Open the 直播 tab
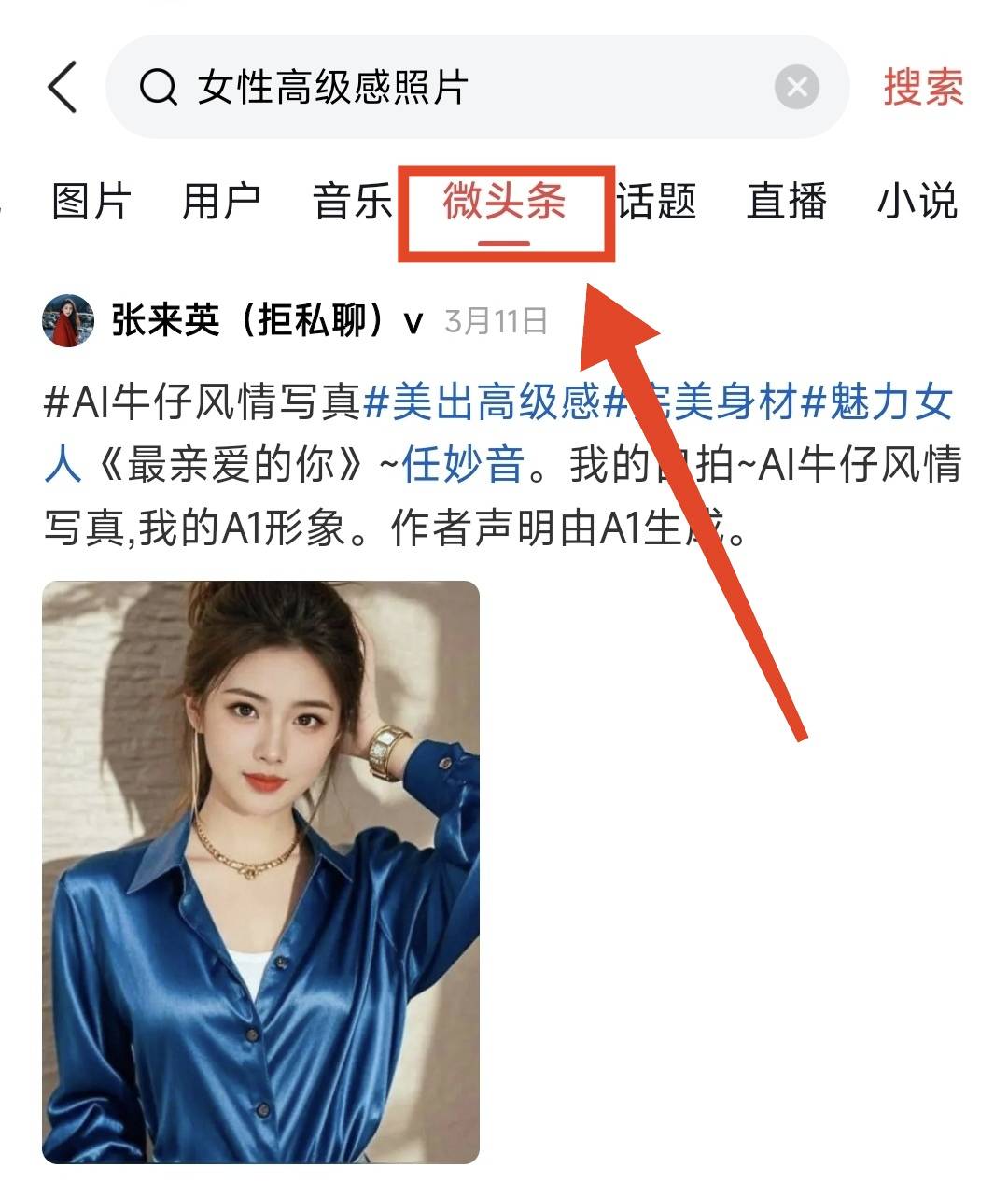The width and height of the screenshot is (1008, 1182). pyautogui.click(x=786, y=201)
